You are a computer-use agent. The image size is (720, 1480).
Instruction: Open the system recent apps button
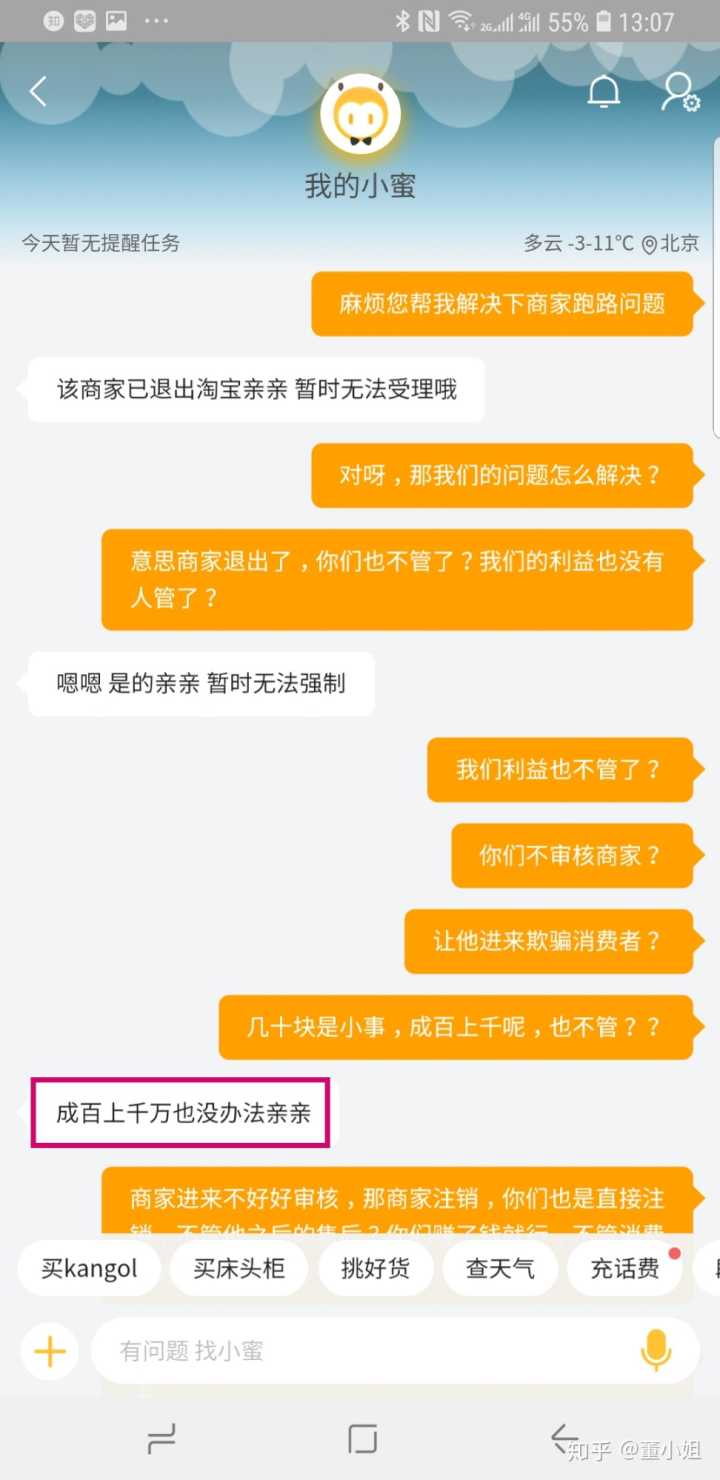click(161, 1439)
